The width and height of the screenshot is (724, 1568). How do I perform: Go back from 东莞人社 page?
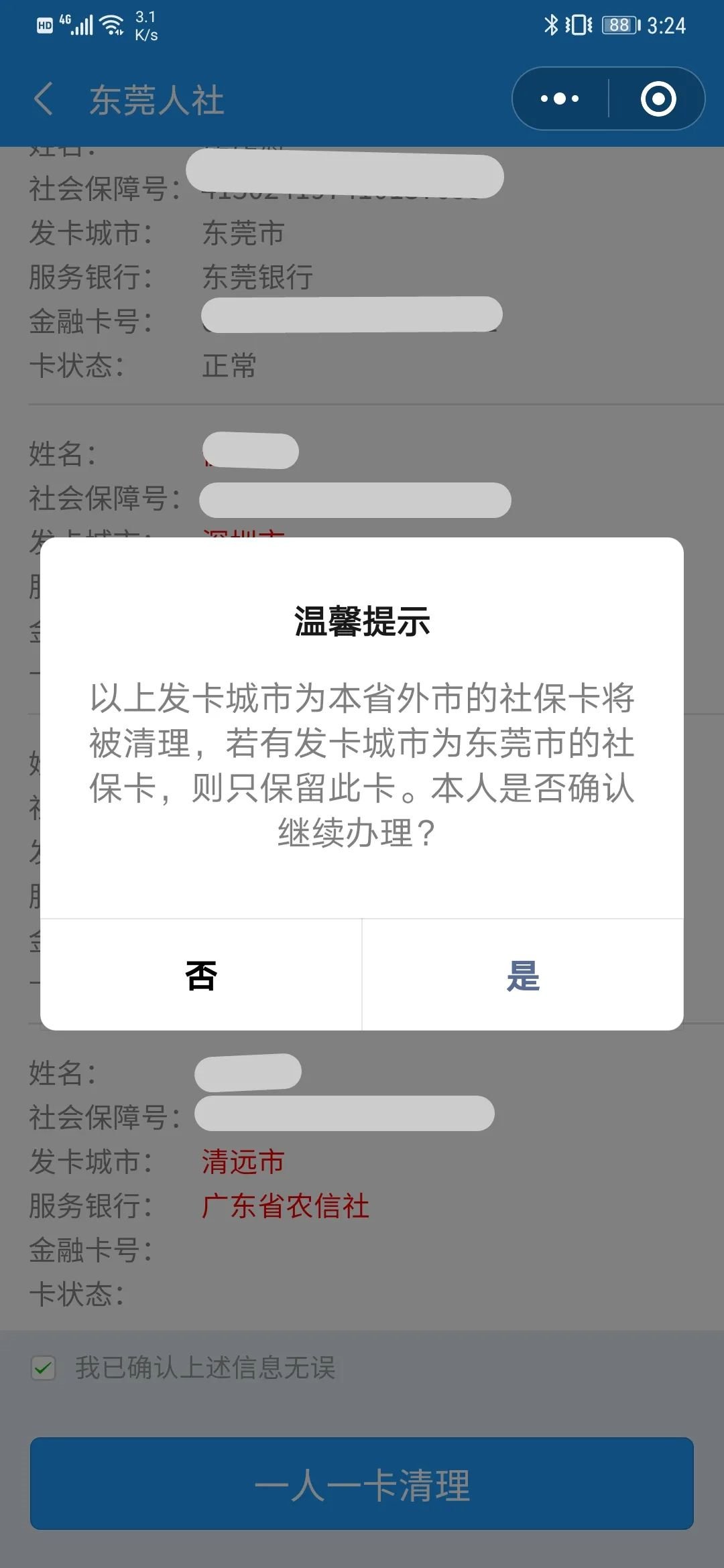point(44,99)
